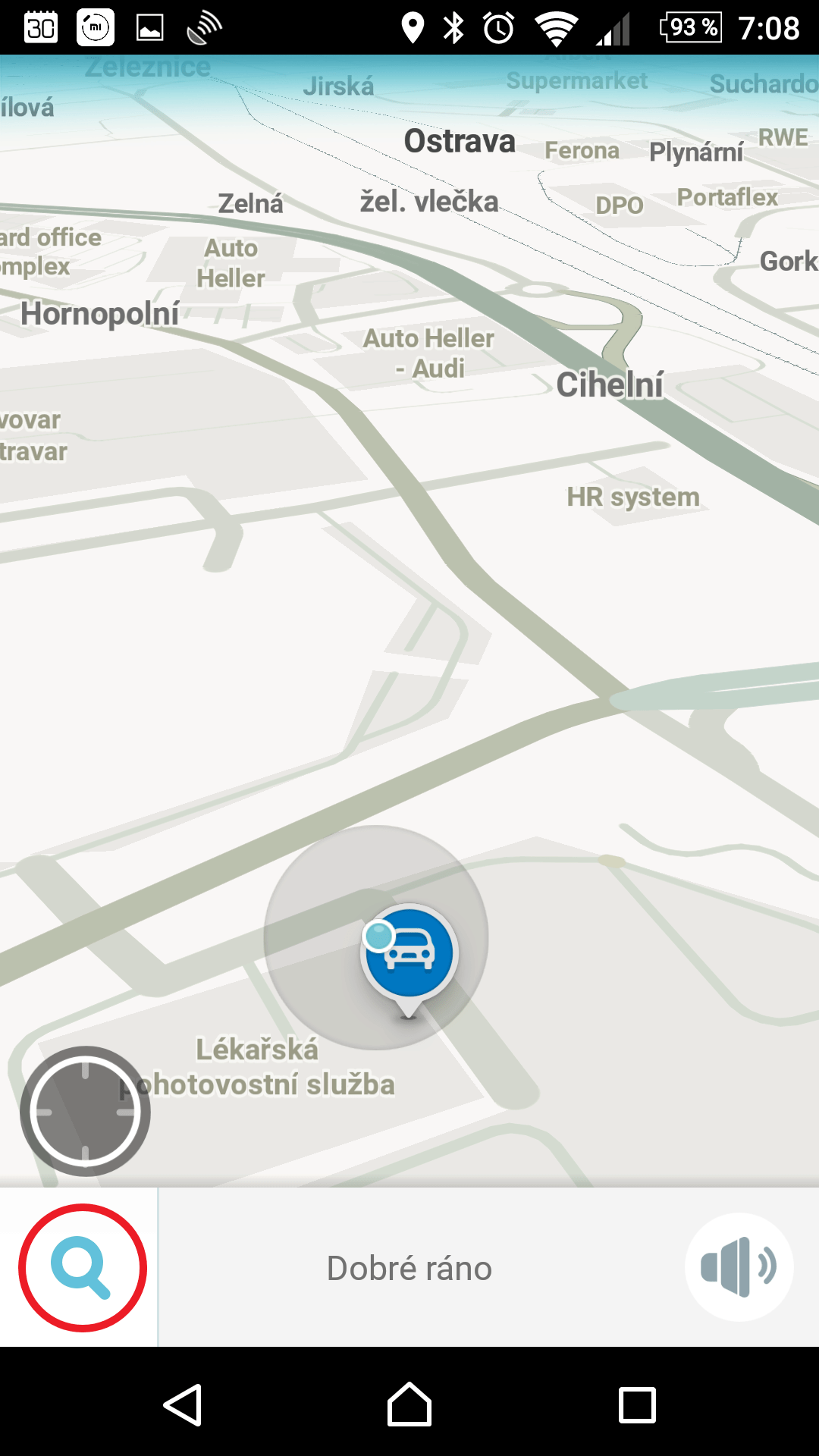Tap the blue car location pin

(409, 954)
